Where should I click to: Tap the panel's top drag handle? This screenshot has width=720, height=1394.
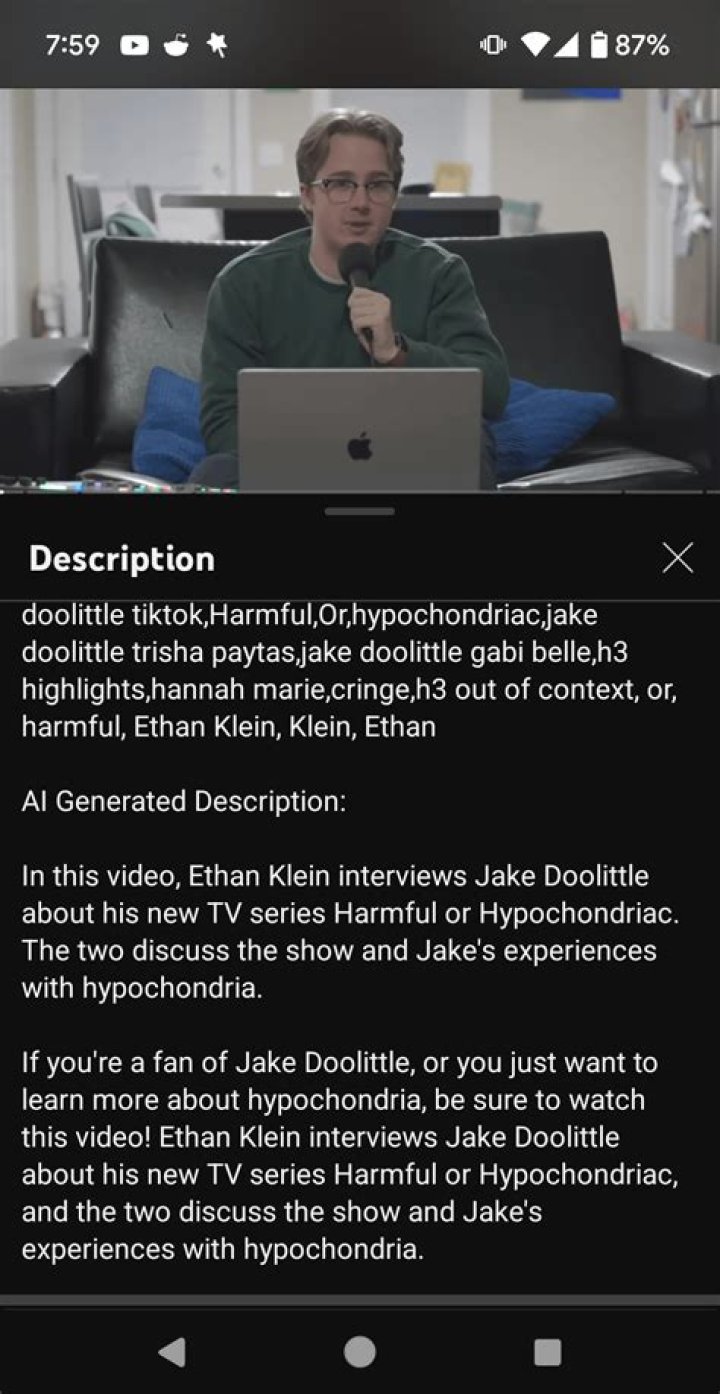tap(360, 511)
